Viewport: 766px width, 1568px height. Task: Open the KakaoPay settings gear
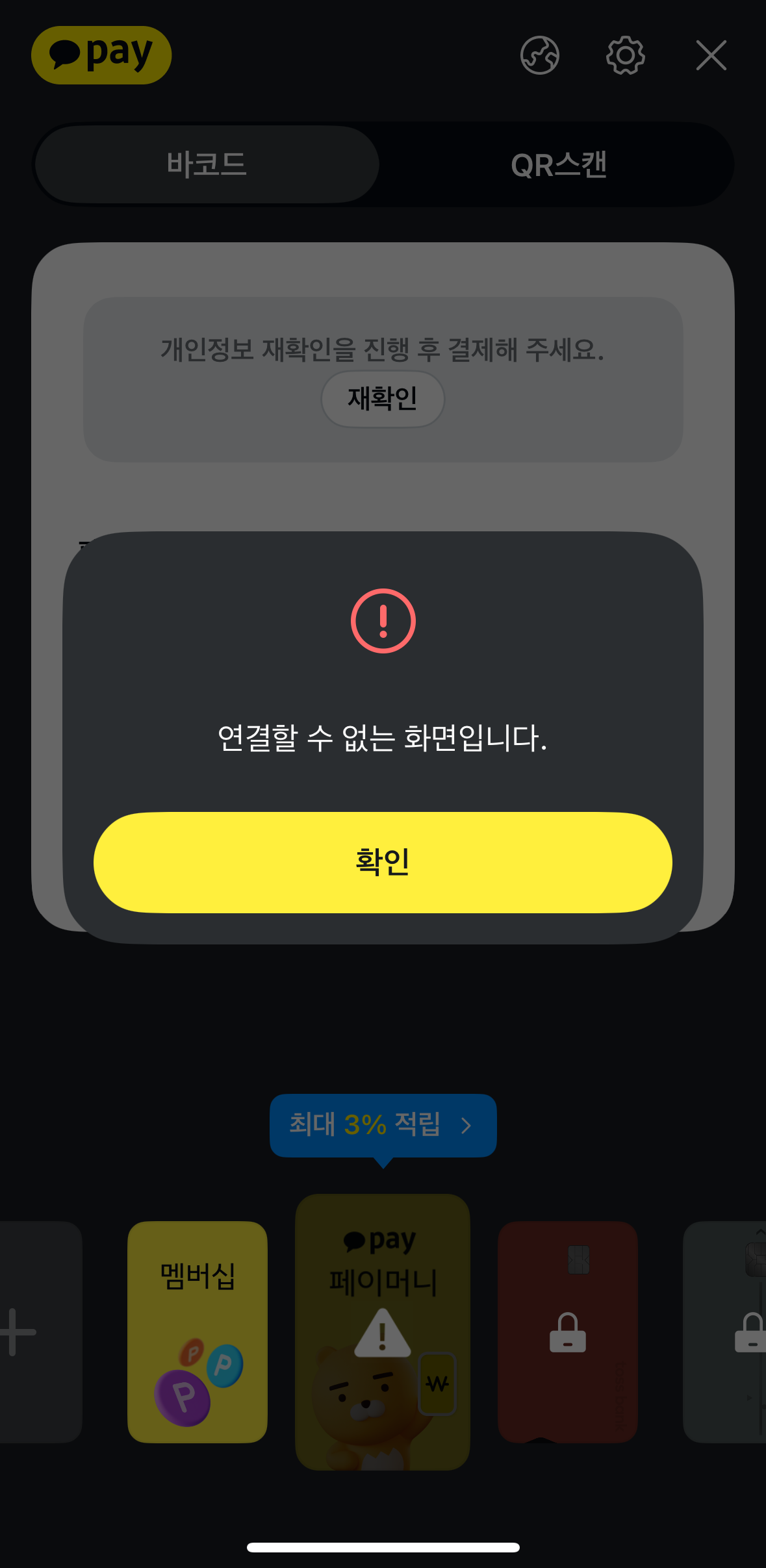tap(625, 56)
